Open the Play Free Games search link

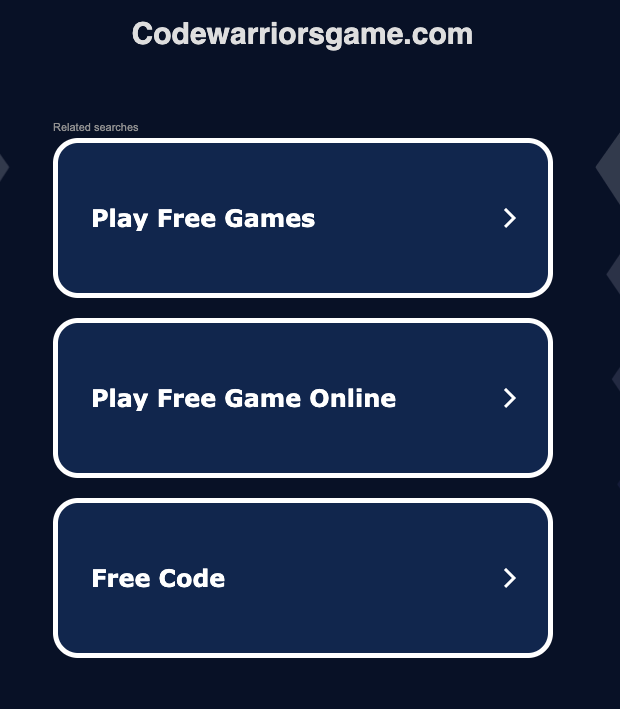point(302,218)
